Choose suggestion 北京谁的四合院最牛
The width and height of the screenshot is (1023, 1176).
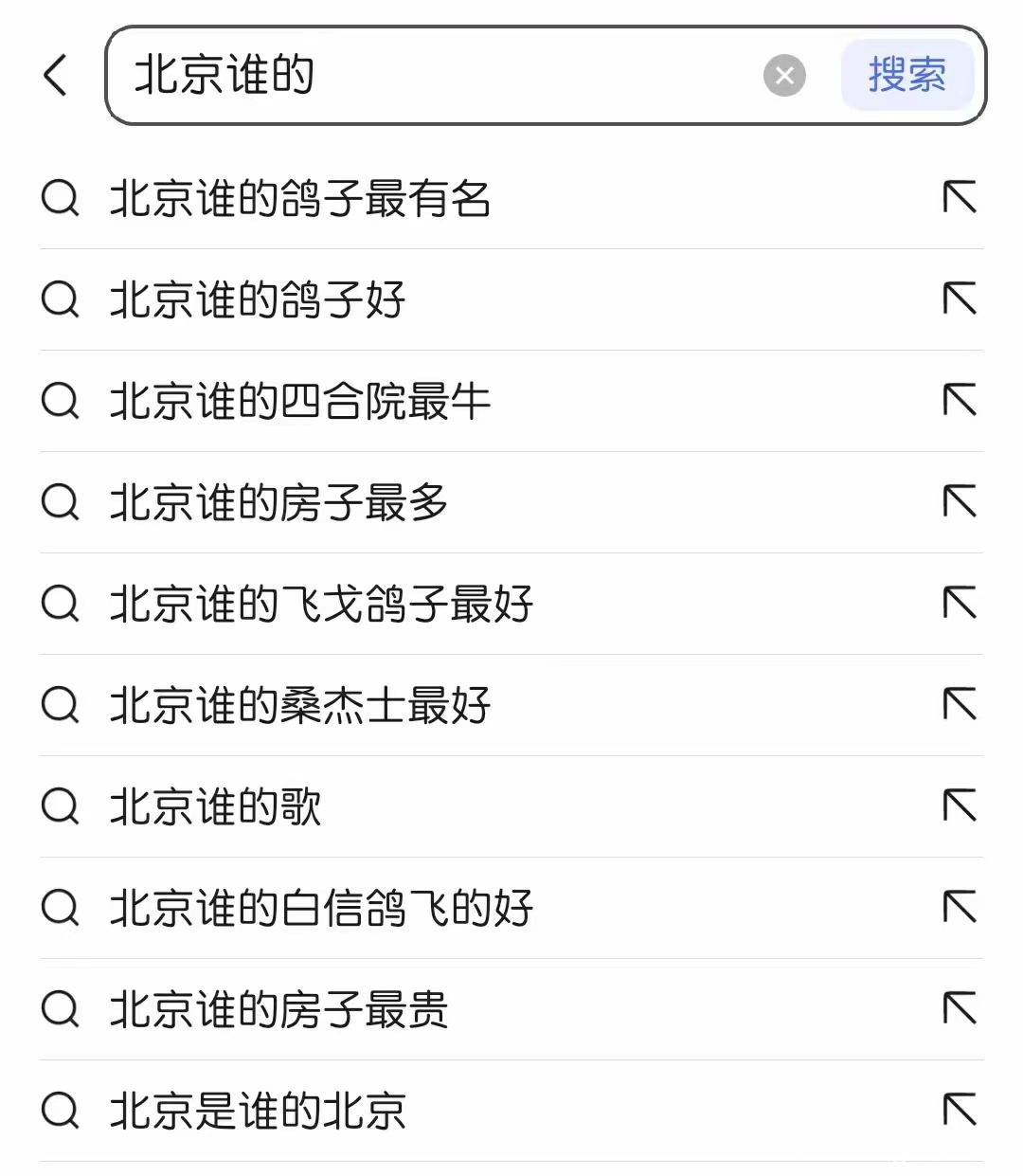[x=299, y=402]
